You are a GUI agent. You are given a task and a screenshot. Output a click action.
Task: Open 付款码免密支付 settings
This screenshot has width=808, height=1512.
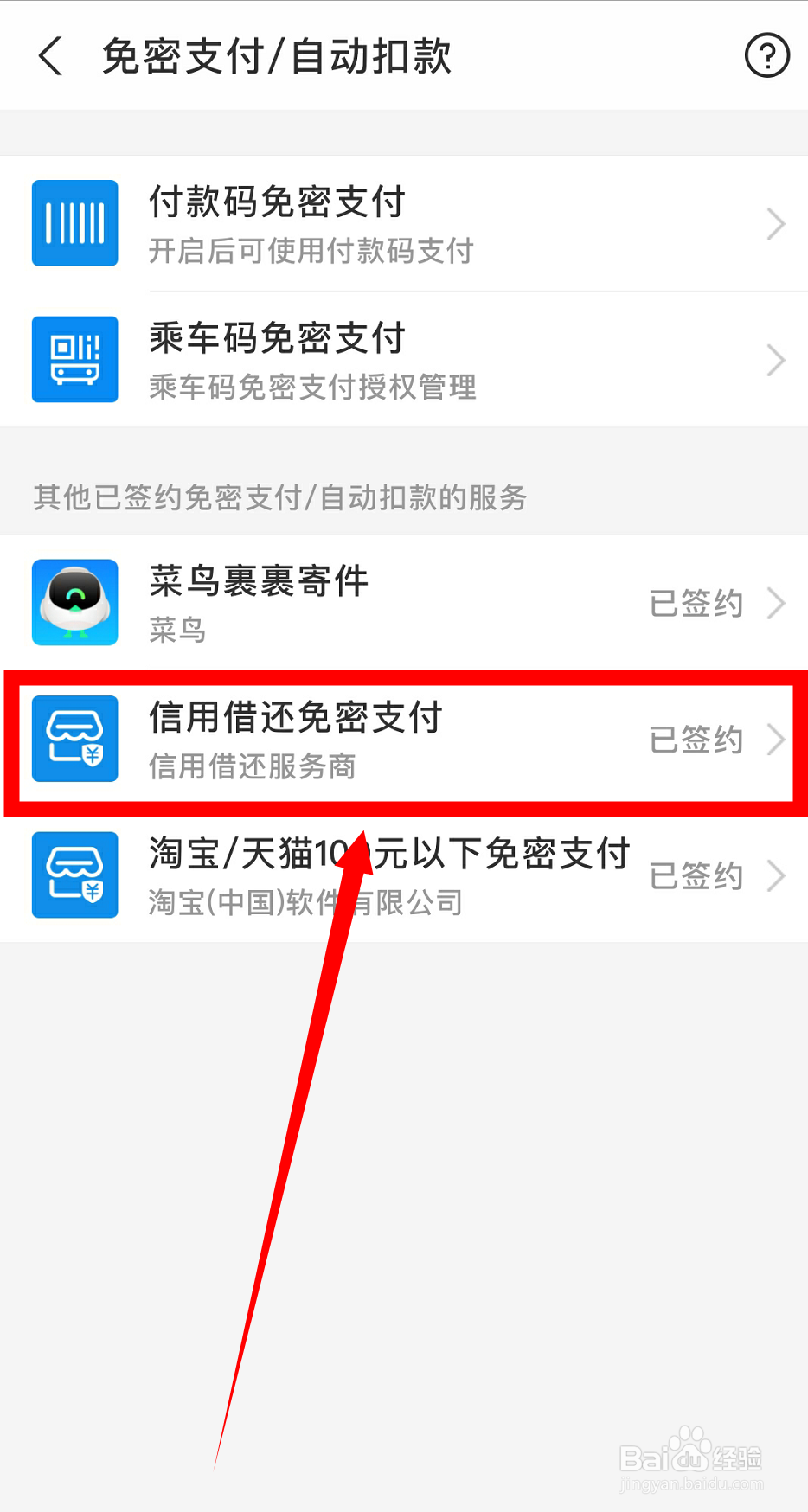pos(346,223)
